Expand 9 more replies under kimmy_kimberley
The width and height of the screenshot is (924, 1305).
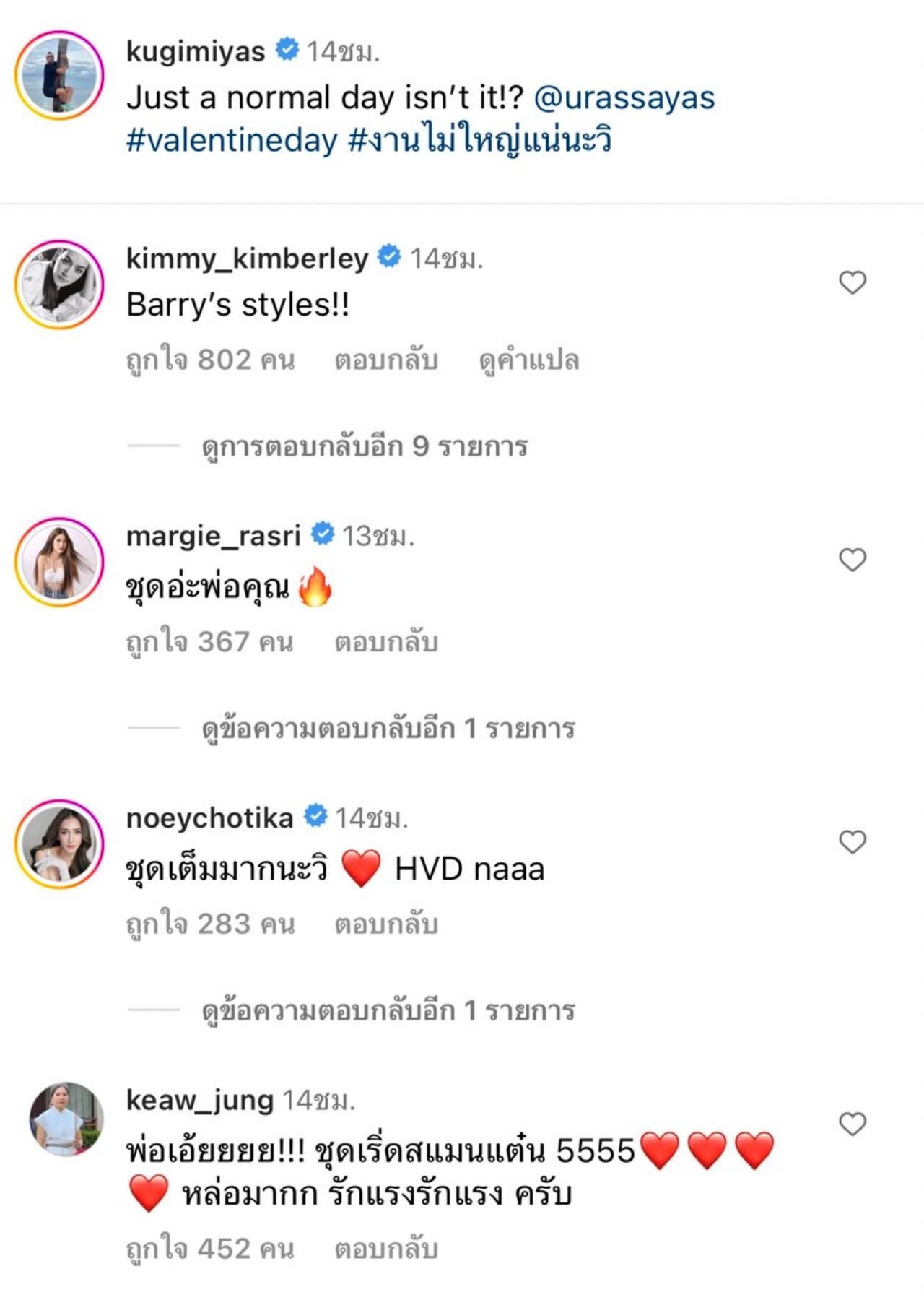pos(365,446)
